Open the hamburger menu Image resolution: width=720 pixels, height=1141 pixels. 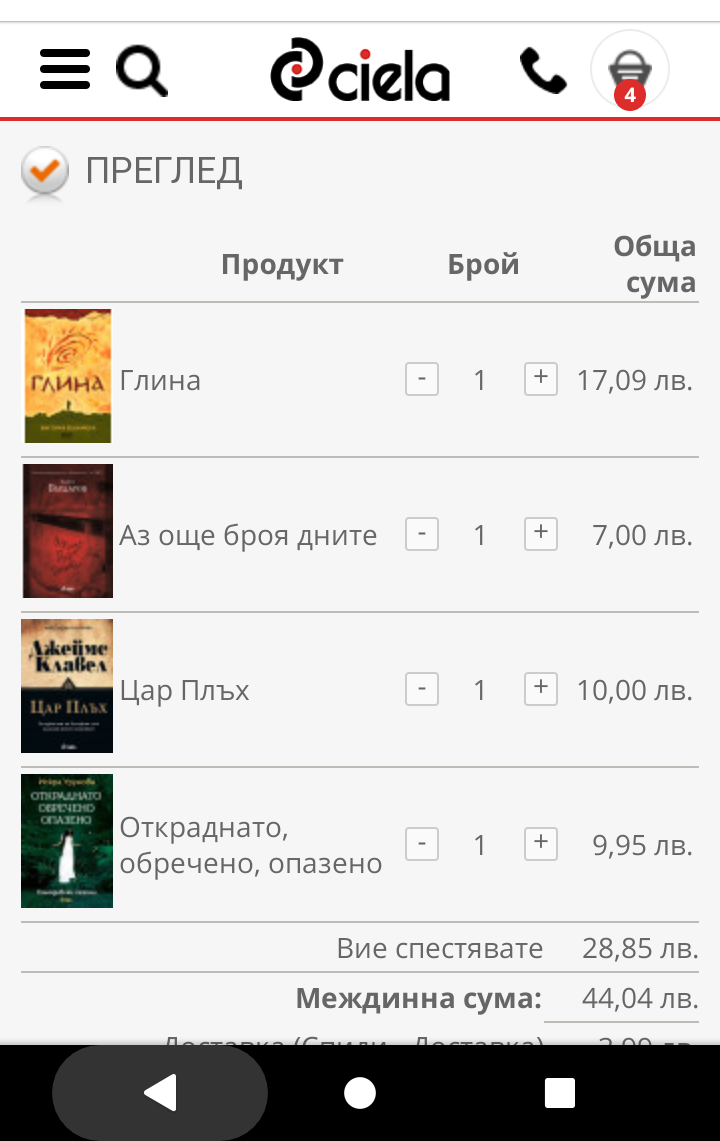coord(65,70)
